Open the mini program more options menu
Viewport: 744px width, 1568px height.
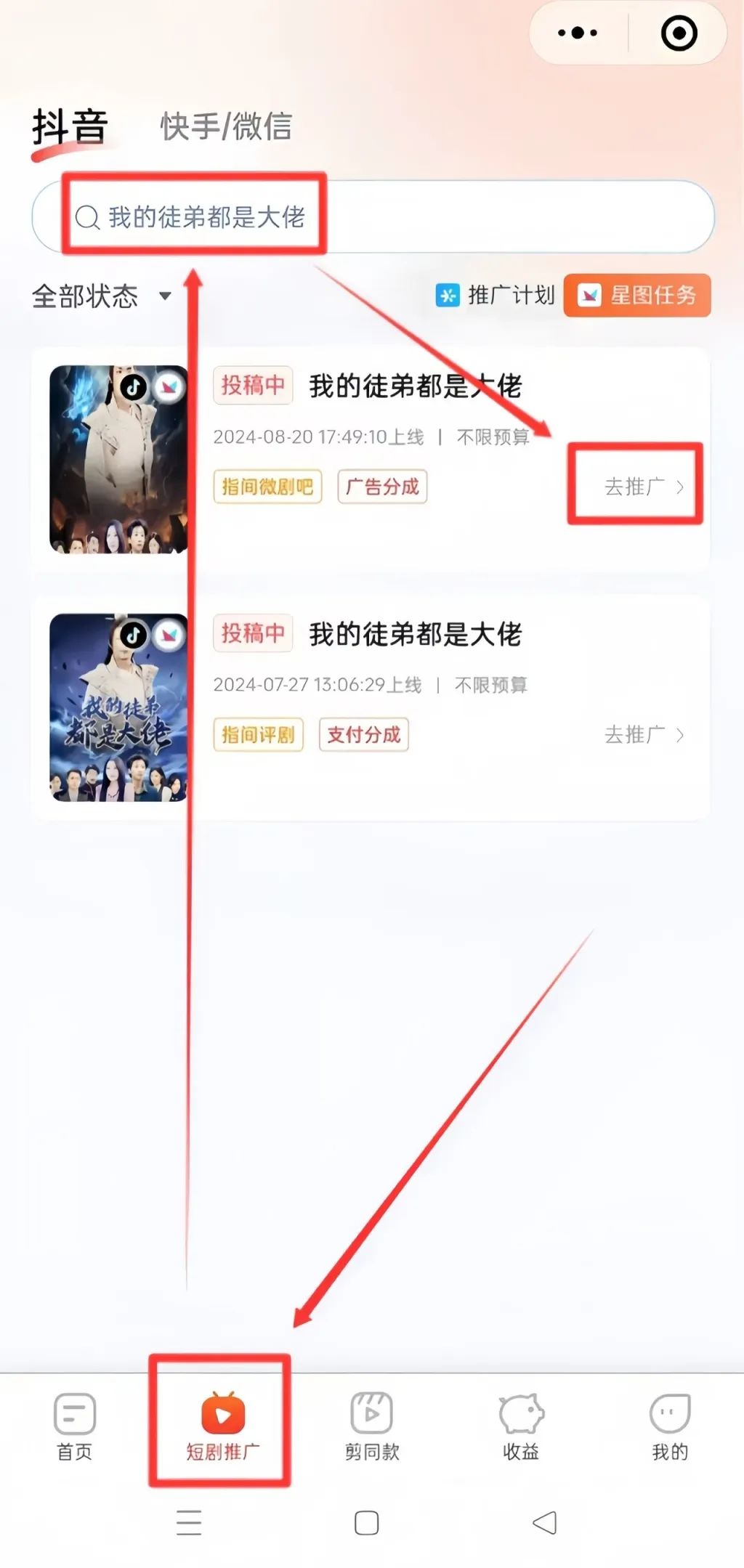[578, 33]
